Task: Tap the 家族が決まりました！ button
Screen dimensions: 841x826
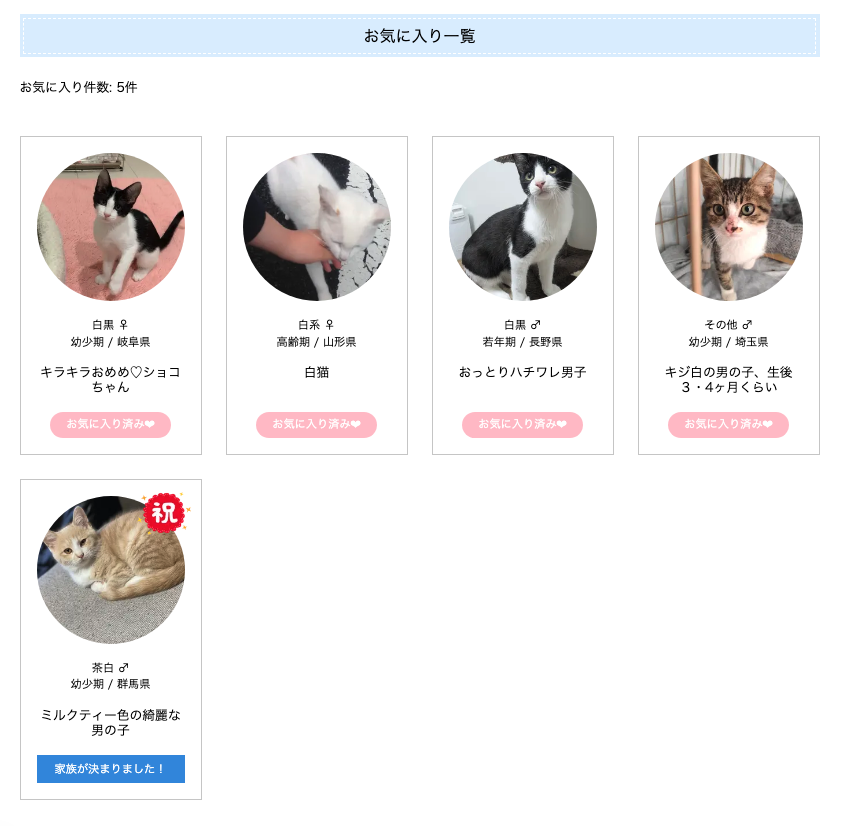Action: click(110, 768)
